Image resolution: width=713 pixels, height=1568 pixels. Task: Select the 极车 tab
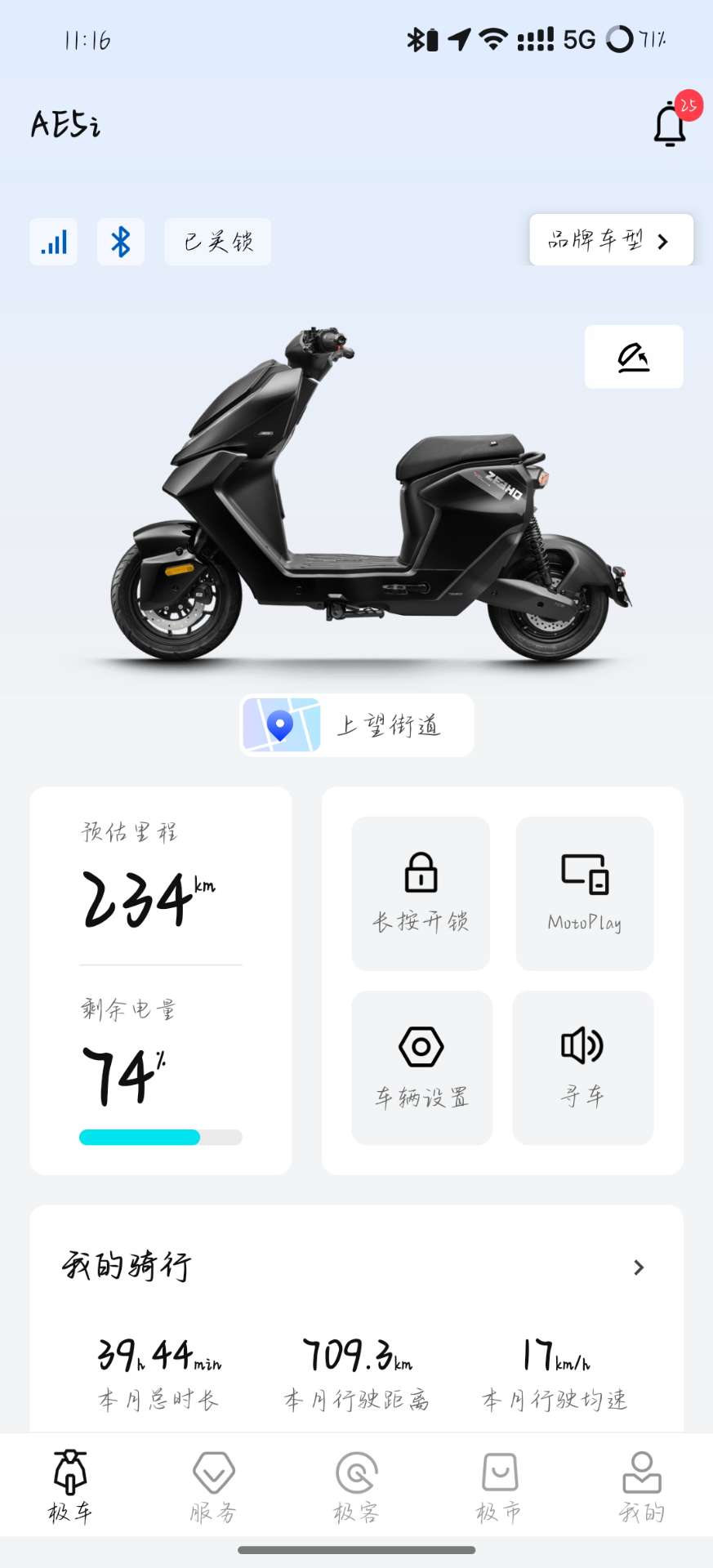pyautogui.click(x=70, y=1487)
